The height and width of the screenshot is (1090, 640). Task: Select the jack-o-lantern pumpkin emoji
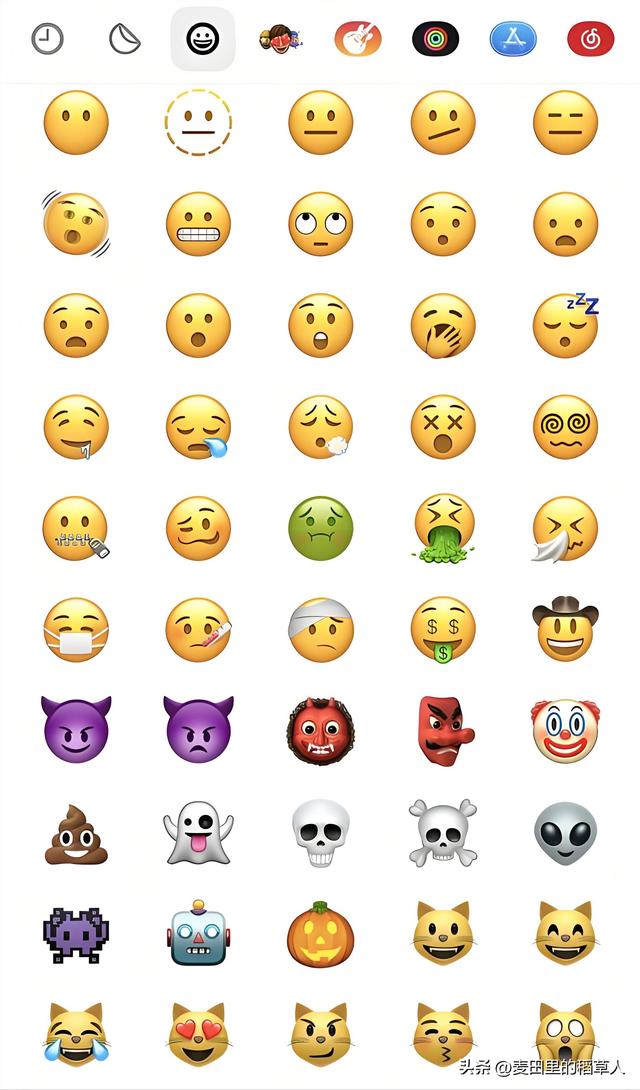(321, 934)
